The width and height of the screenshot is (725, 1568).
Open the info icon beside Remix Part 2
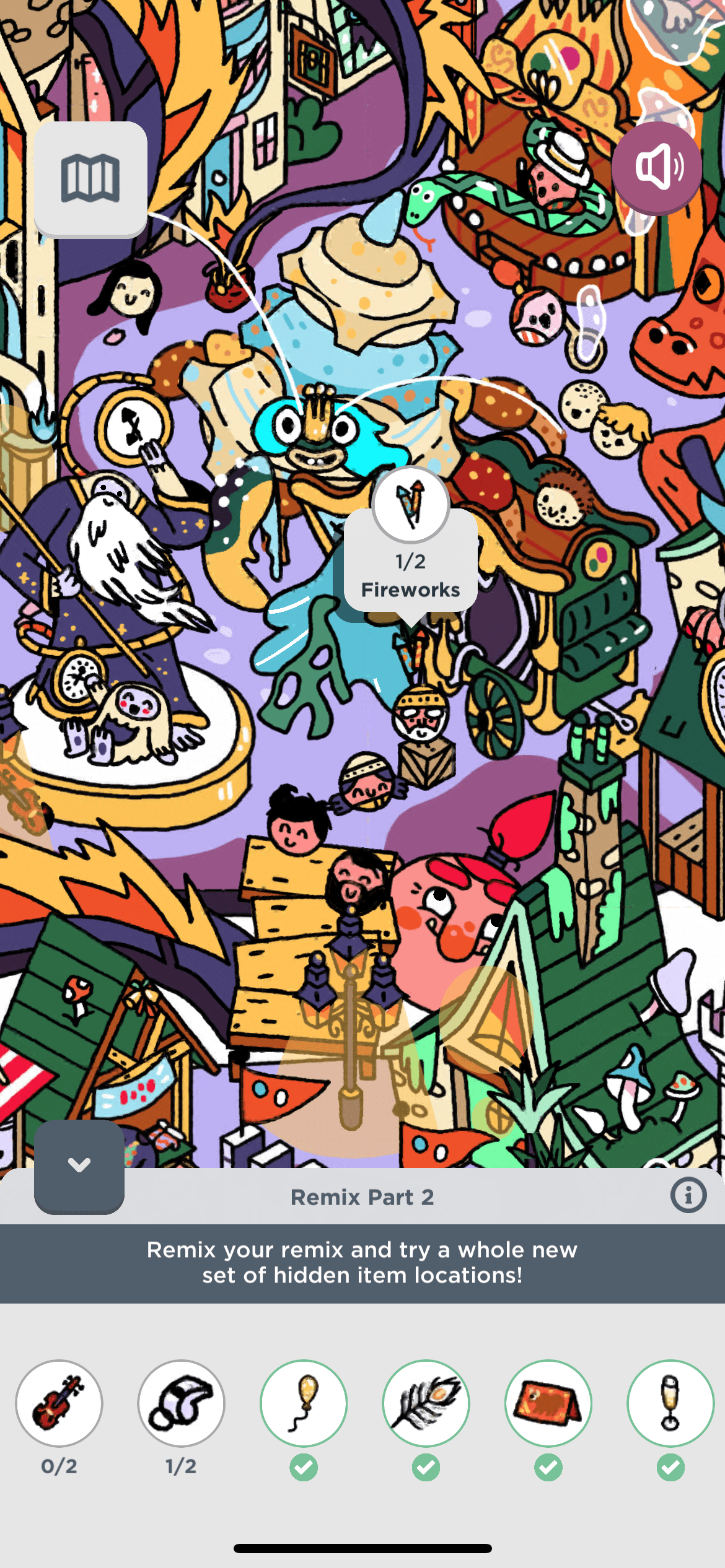[688, 1195]
